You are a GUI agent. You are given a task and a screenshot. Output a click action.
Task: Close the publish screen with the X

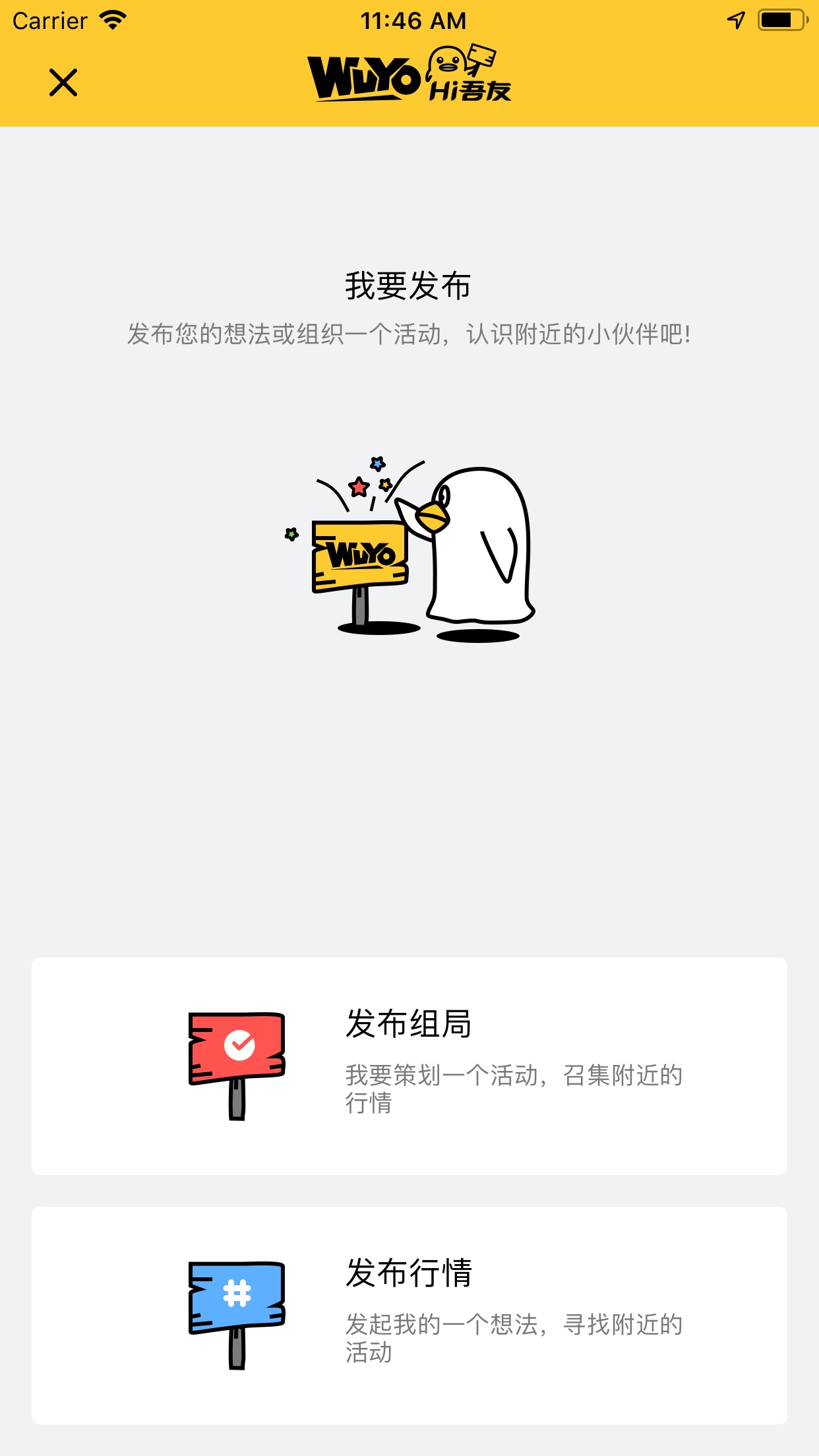coord(63,82)
